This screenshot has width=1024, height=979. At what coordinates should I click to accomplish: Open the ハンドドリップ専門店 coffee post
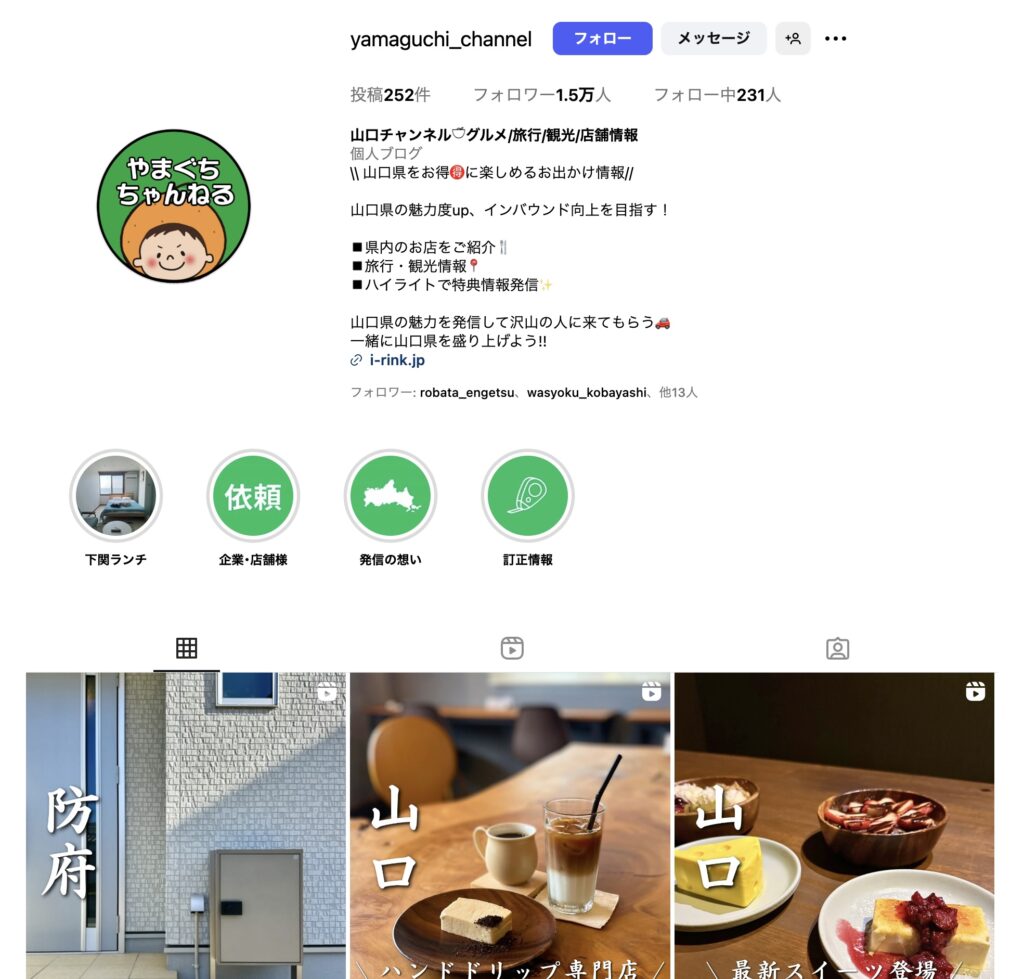510,825
